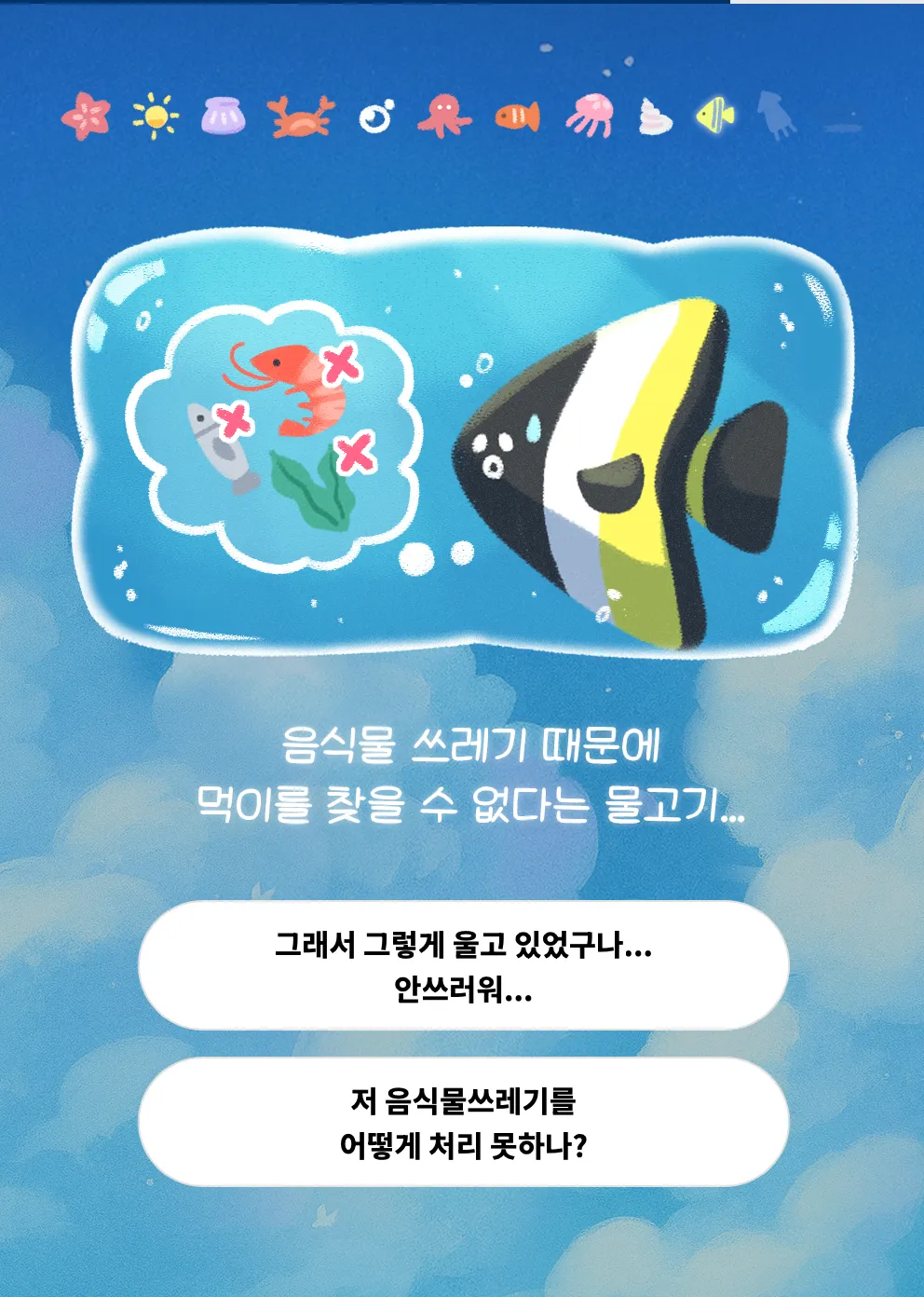Tap the crossed-out fish in the thought bubble

[x=219, y=447]
